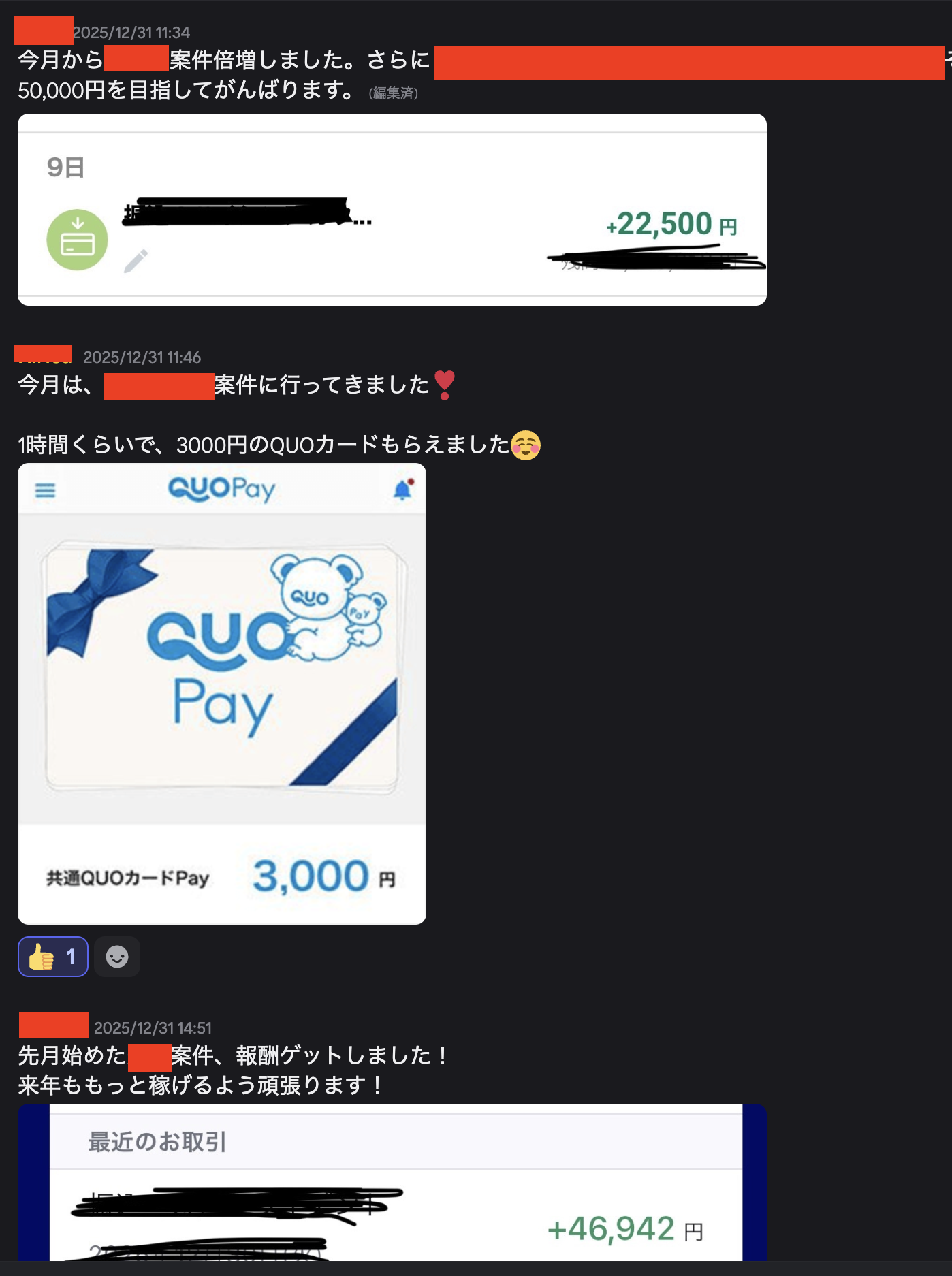Toggle the thumbs-up reaction on QUO card message

tap(53, 957)
